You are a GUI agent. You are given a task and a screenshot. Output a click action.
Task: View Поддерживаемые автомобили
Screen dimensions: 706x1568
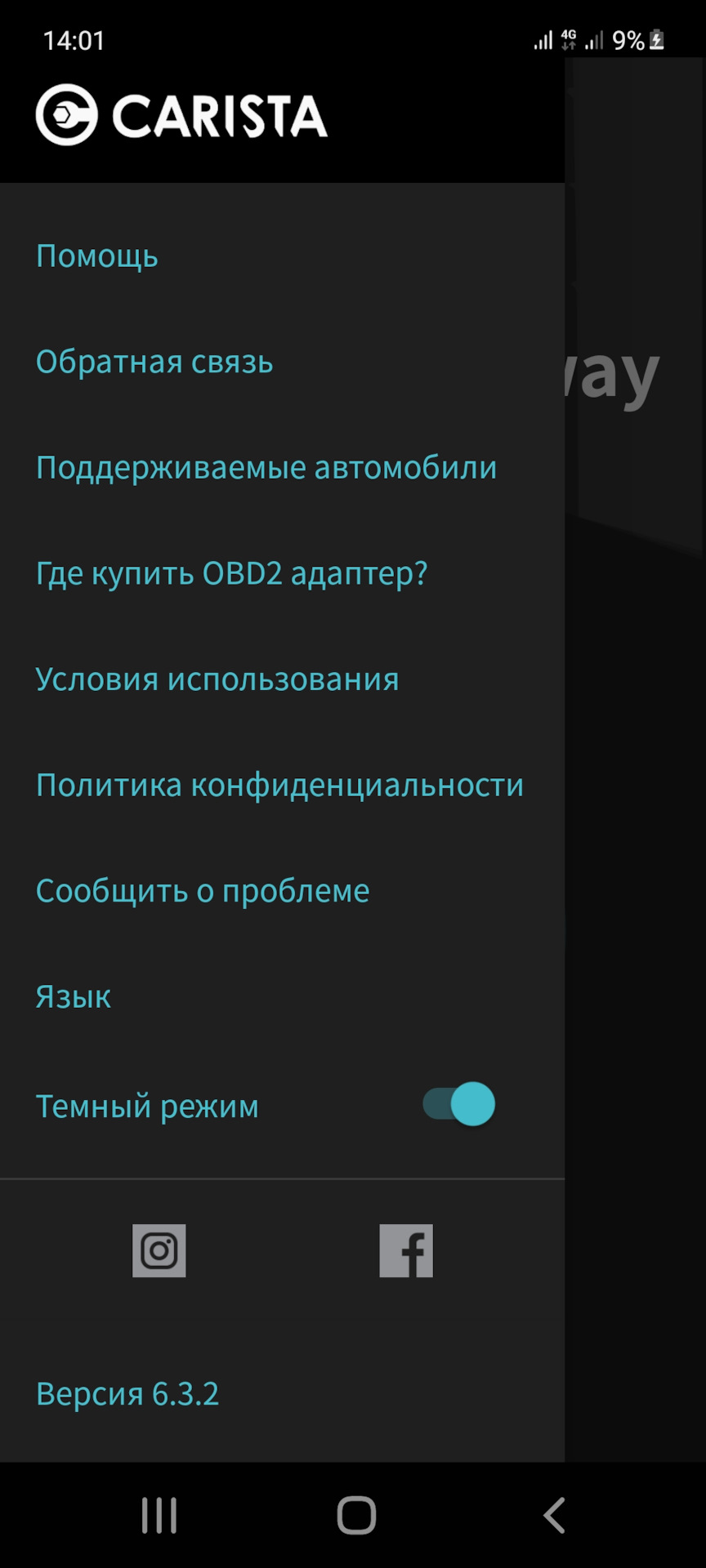(266, 468)
